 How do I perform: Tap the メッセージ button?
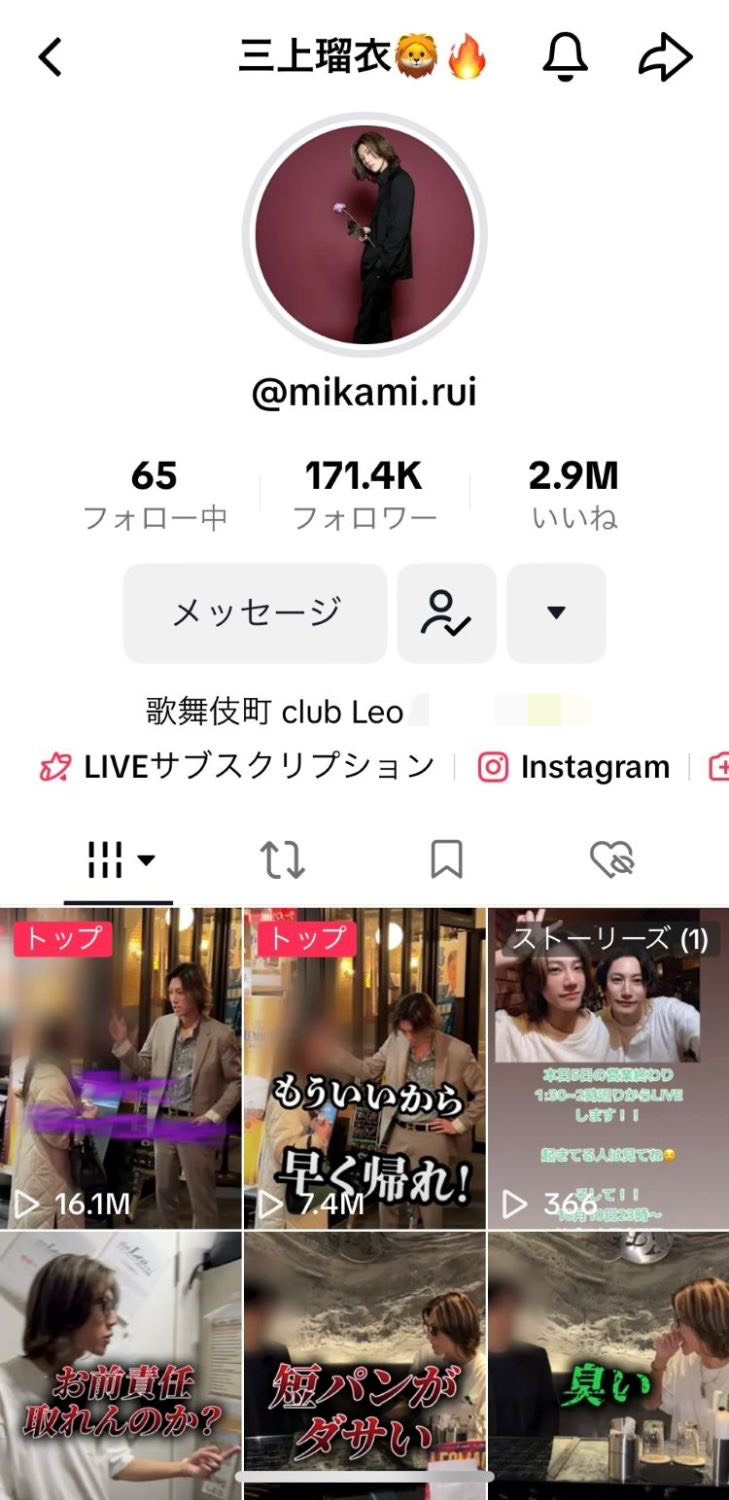click(254, 613)
